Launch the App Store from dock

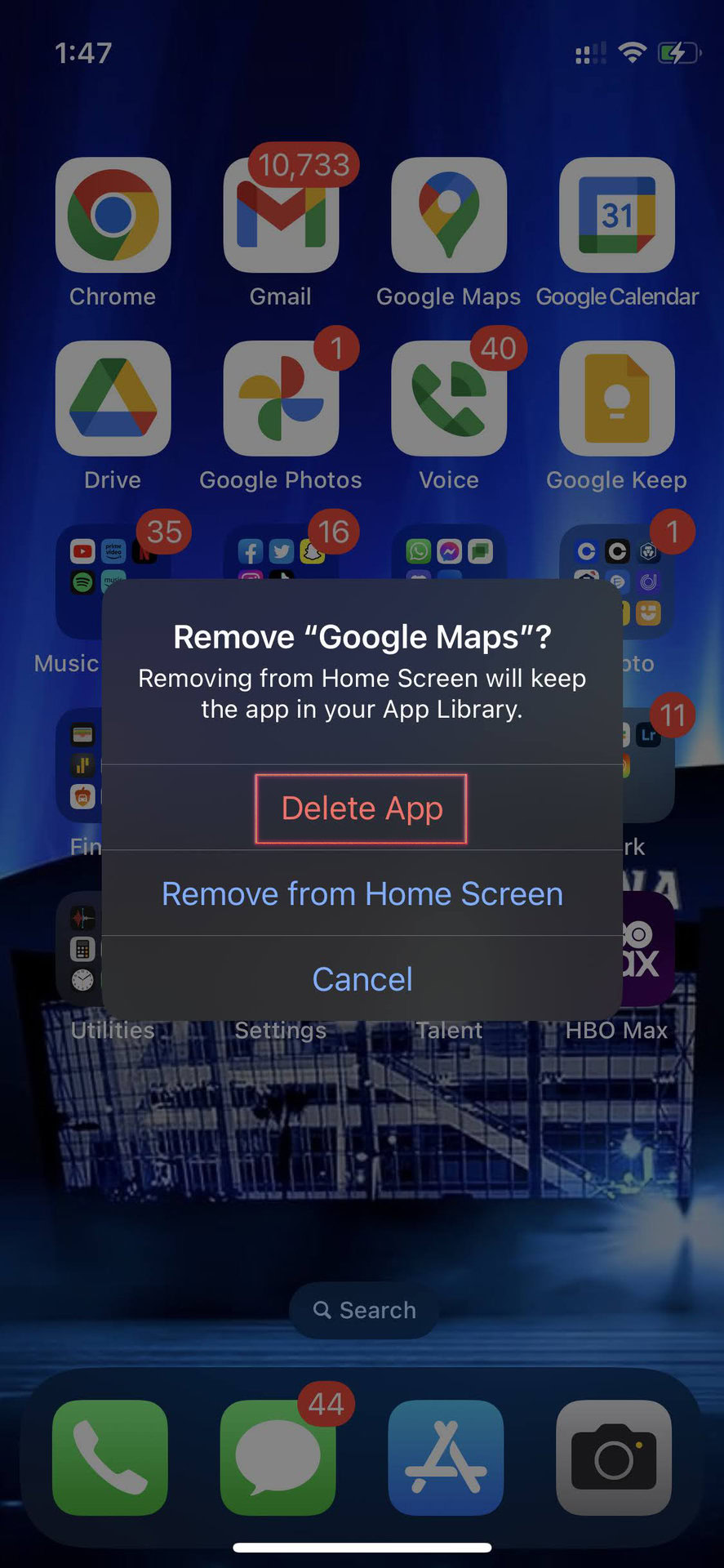[446, 1458]
